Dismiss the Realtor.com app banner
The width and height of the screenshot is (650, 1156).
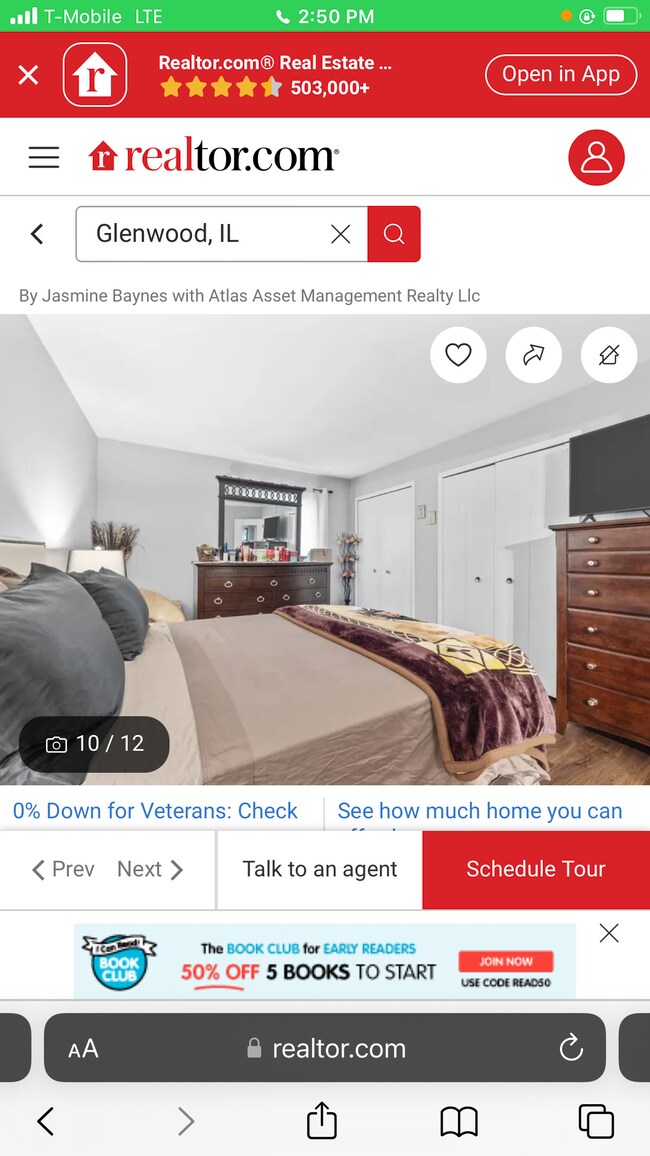click(x=28, y=75)
